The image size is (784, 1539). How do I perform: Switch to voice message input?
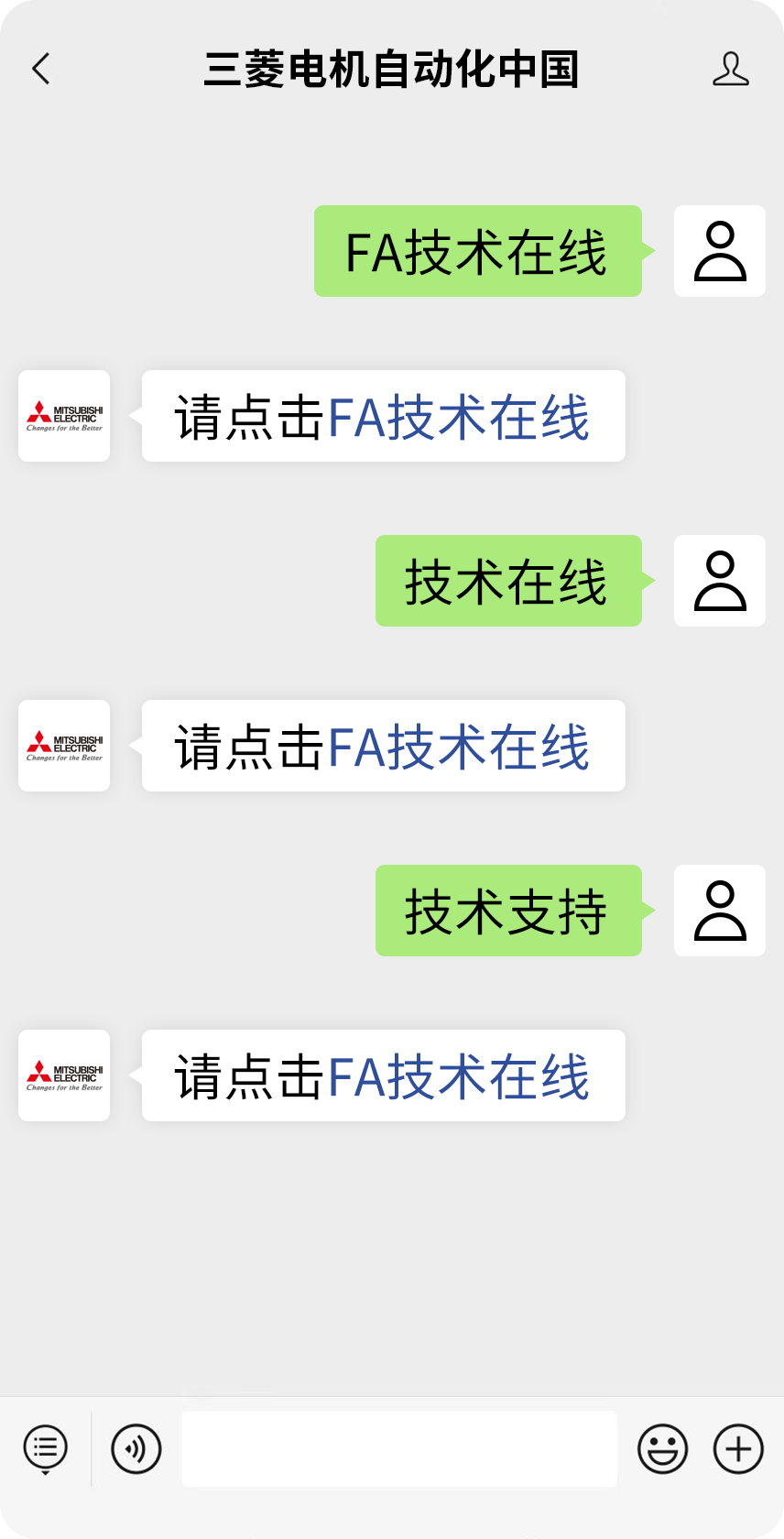pos(136,1448)
